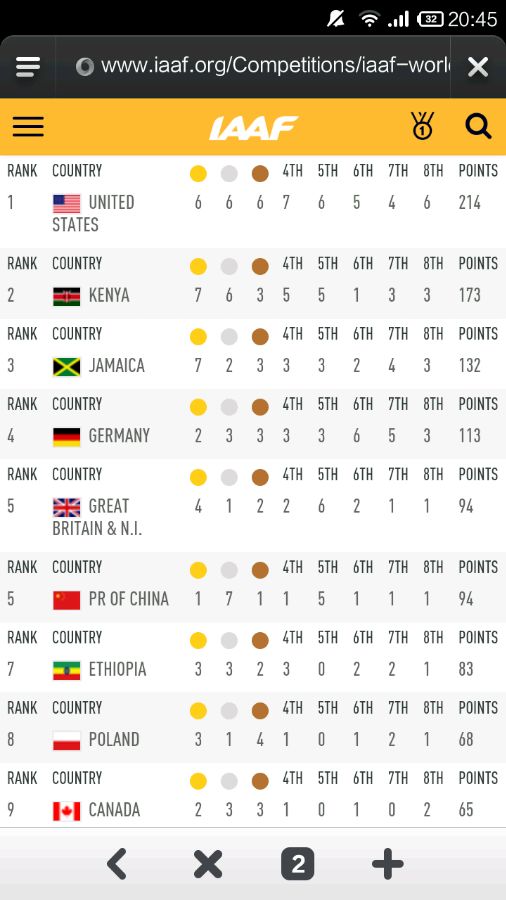
Task: Open the medal icon in header
Action: 423,126
